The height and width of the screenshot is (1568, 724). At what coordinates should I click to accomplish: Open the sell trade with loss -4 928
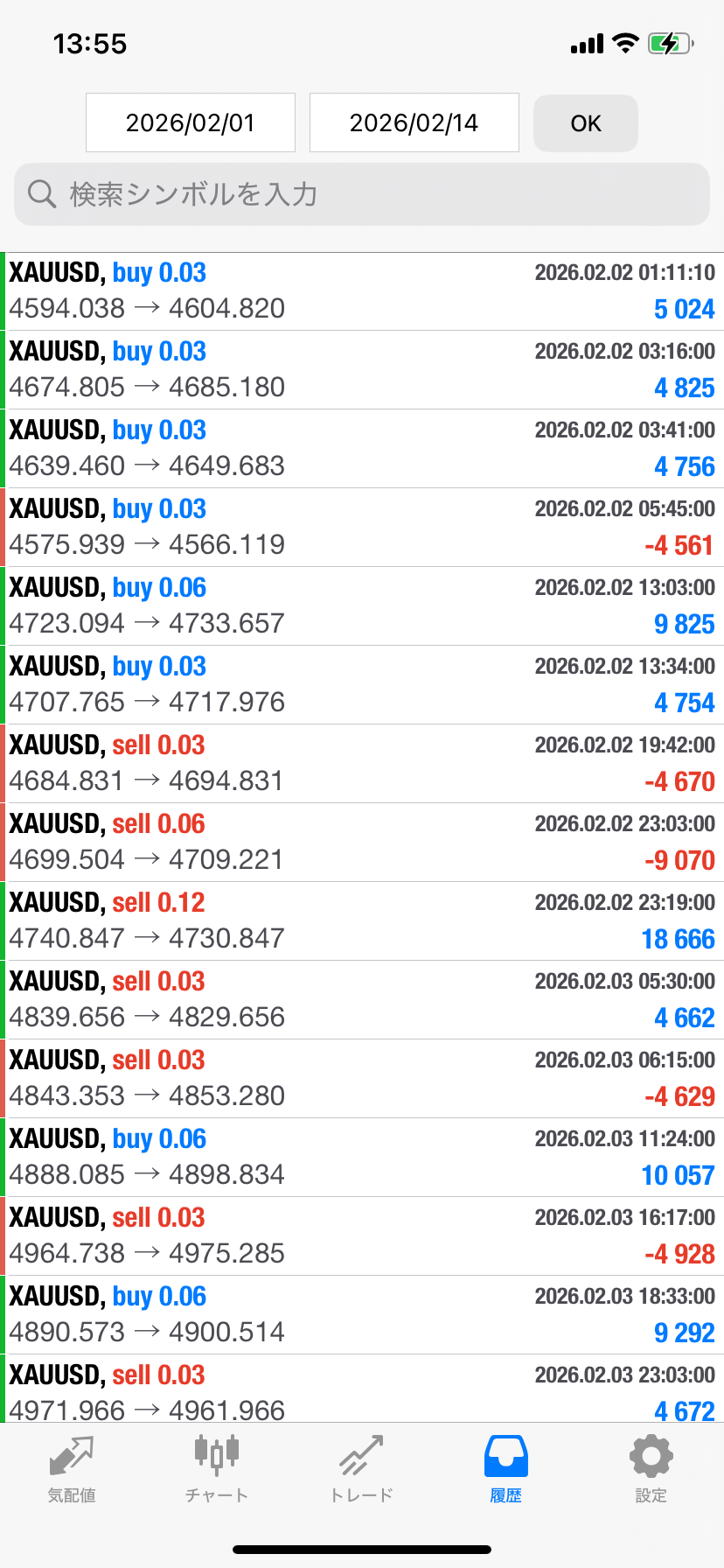362,1236
